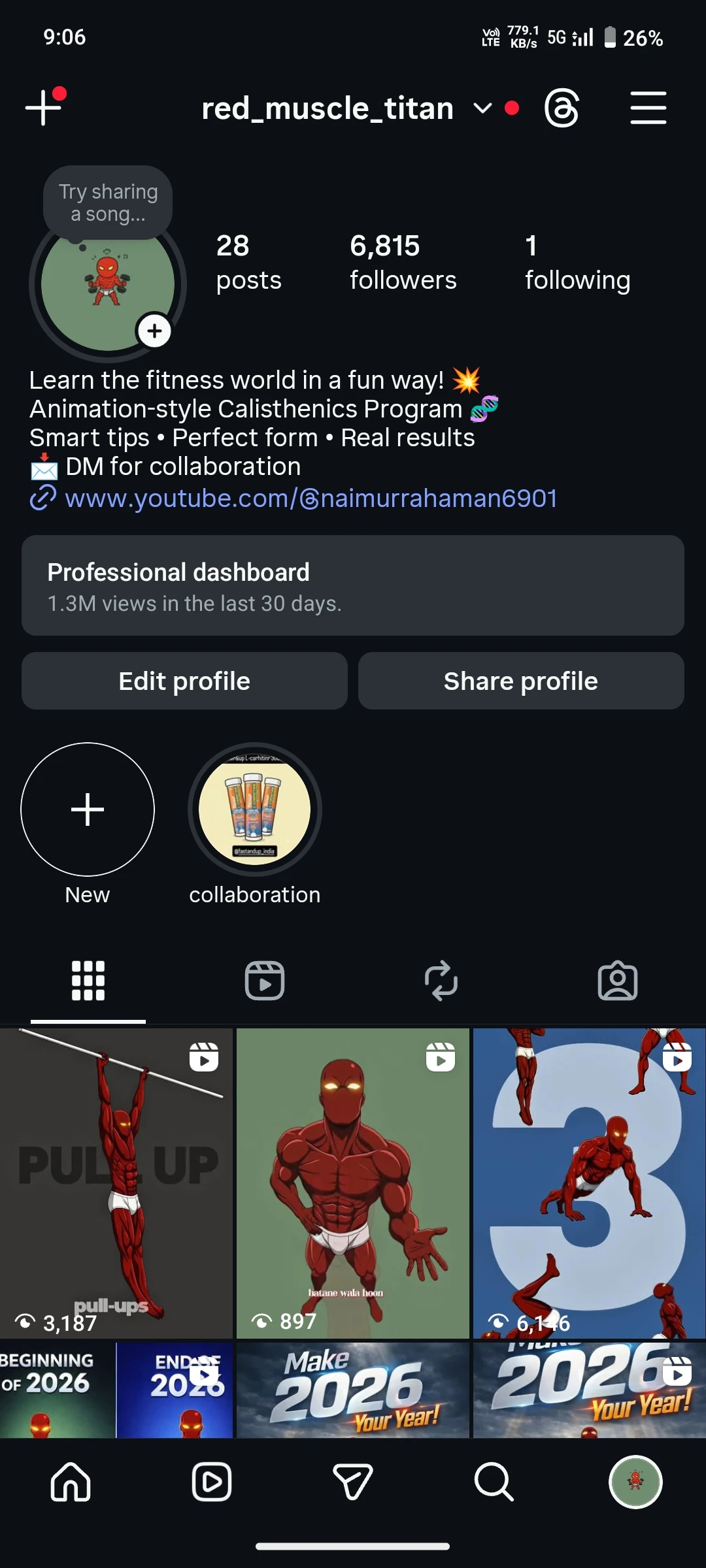Open the Search tab in the bottom bar
The width and height of the screenshot is (706, 1568).
494,1482
